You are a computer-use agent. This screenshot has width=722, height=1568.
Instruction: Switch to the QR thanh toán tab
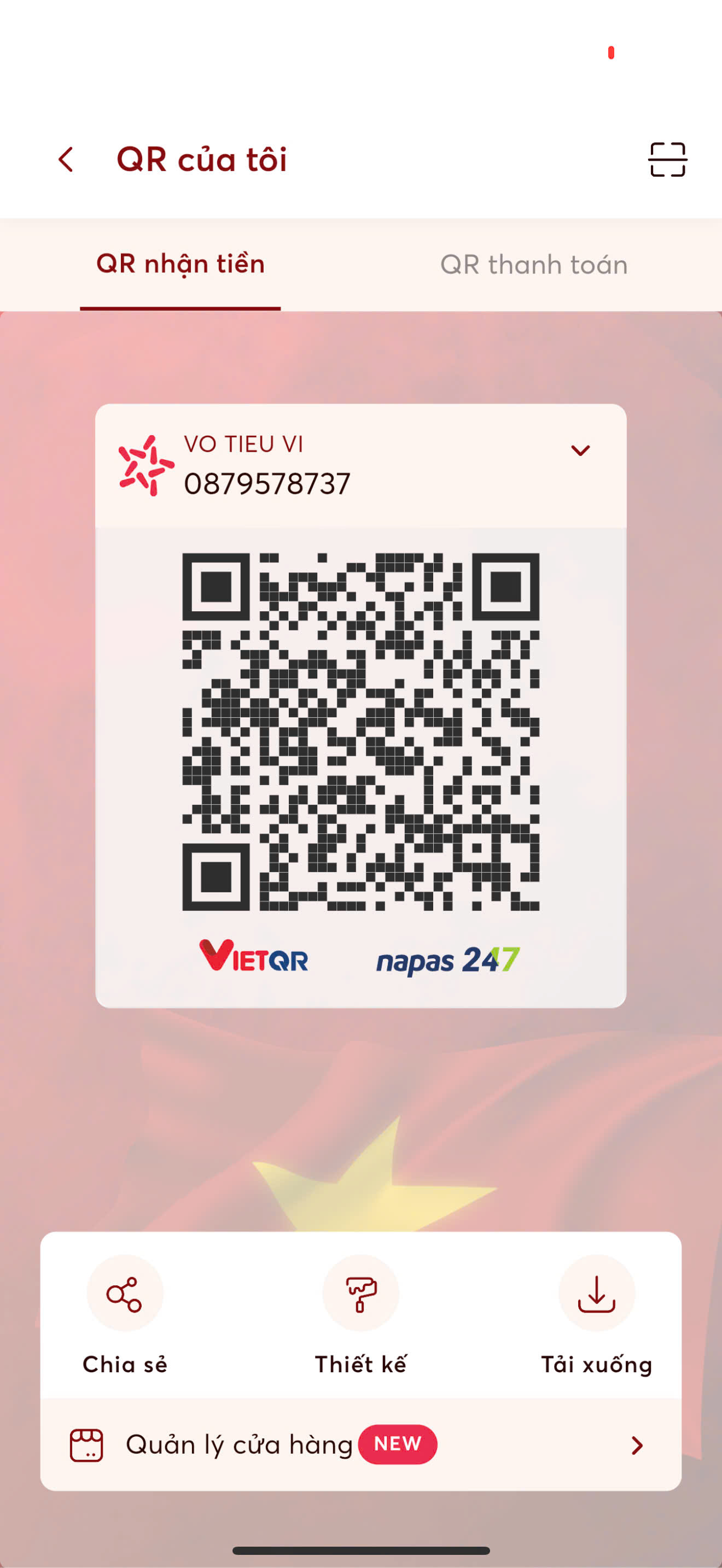point(534,265)
